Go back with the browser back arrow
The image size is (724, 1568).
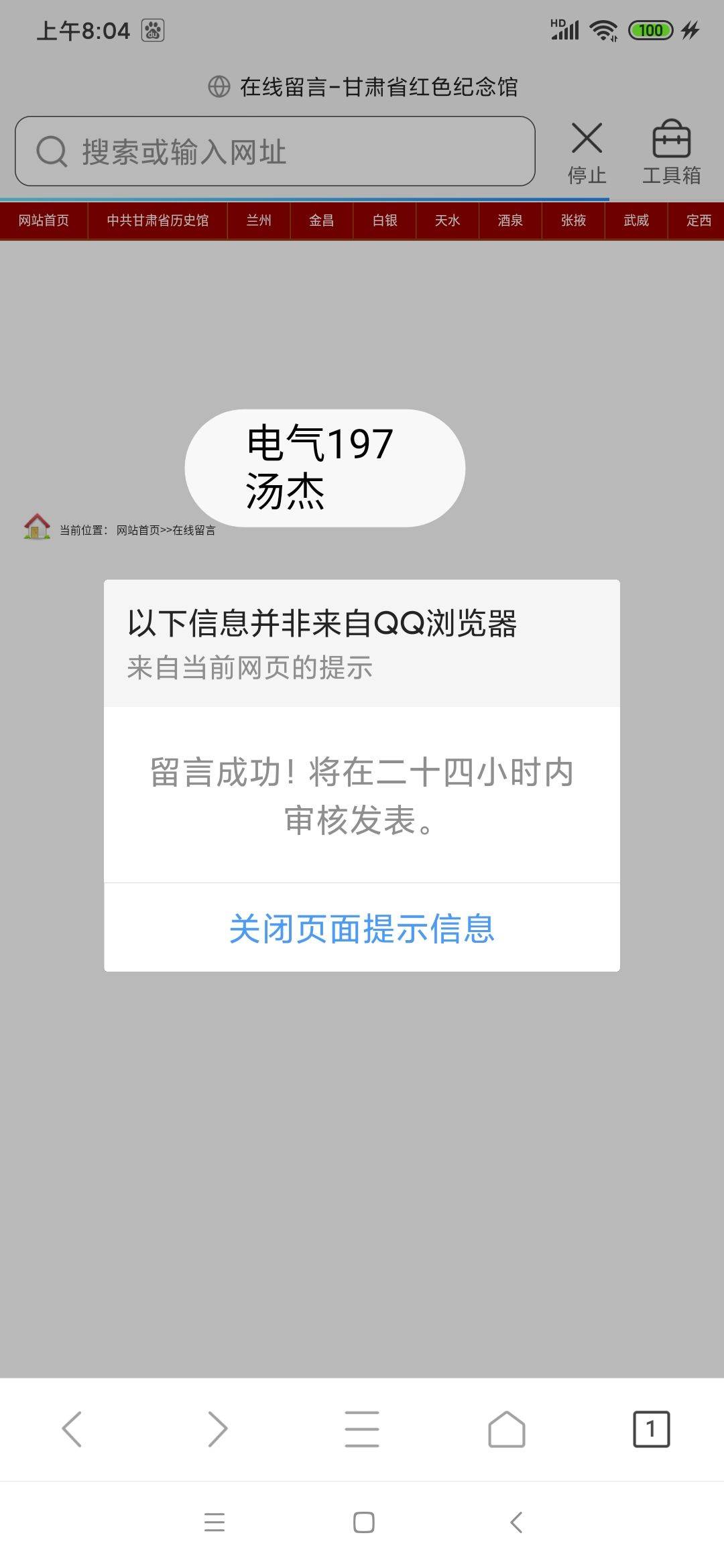coord(72,1429)
